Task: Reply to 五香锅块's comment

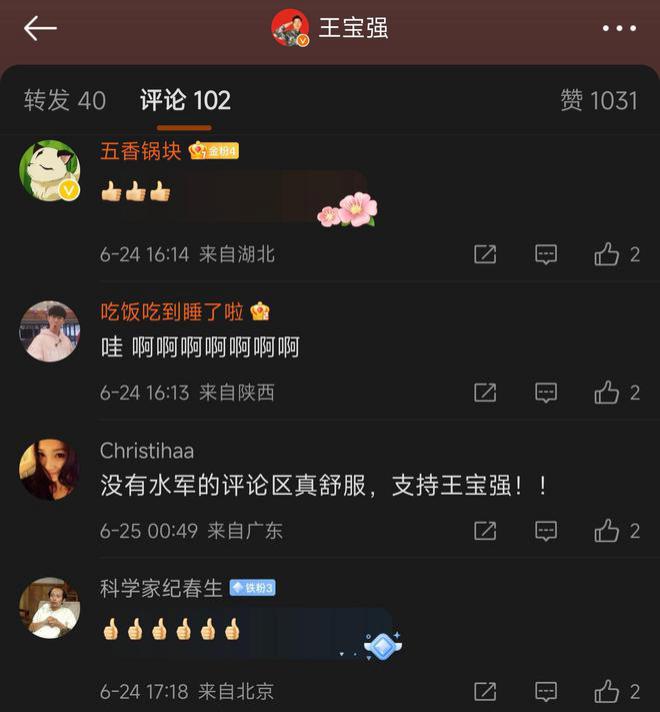Action: (x=546, y=255)
